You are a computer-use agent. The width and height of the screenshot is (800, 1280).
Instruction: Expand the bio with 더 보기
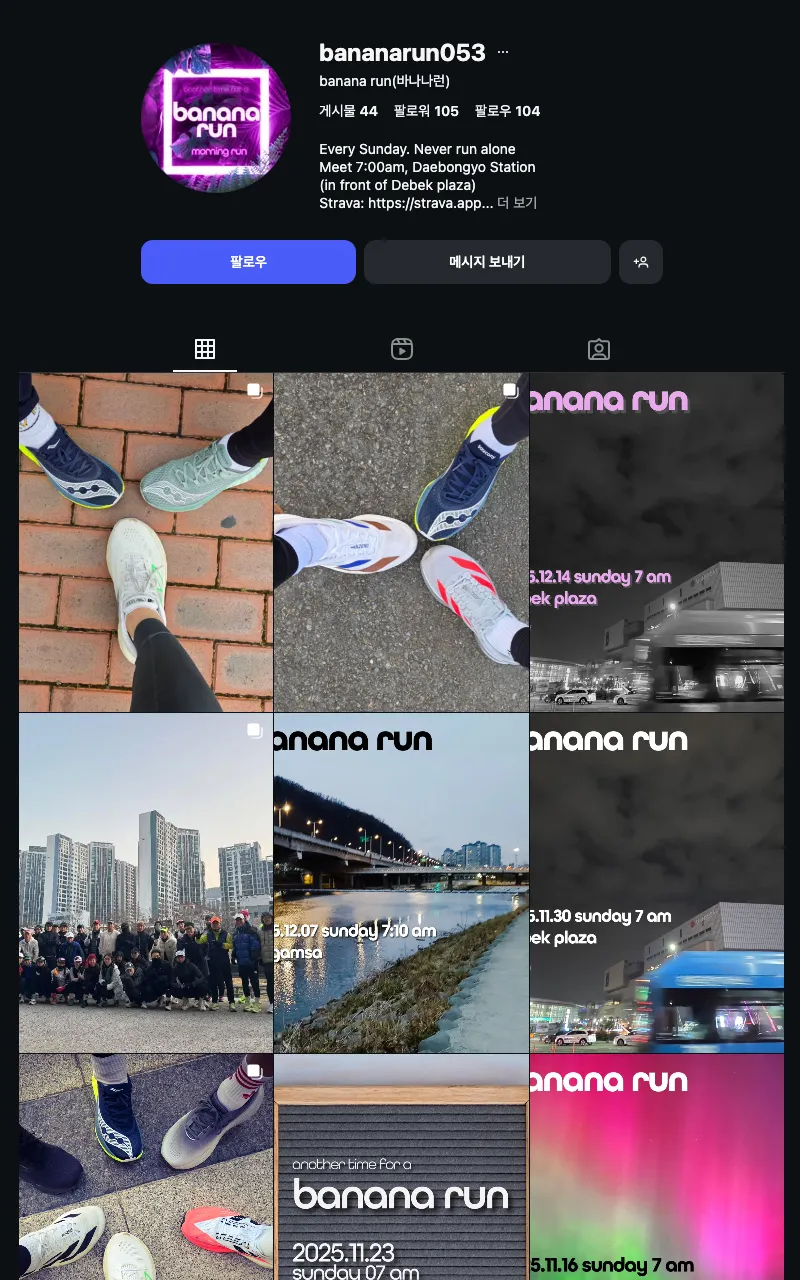point(517,203)
